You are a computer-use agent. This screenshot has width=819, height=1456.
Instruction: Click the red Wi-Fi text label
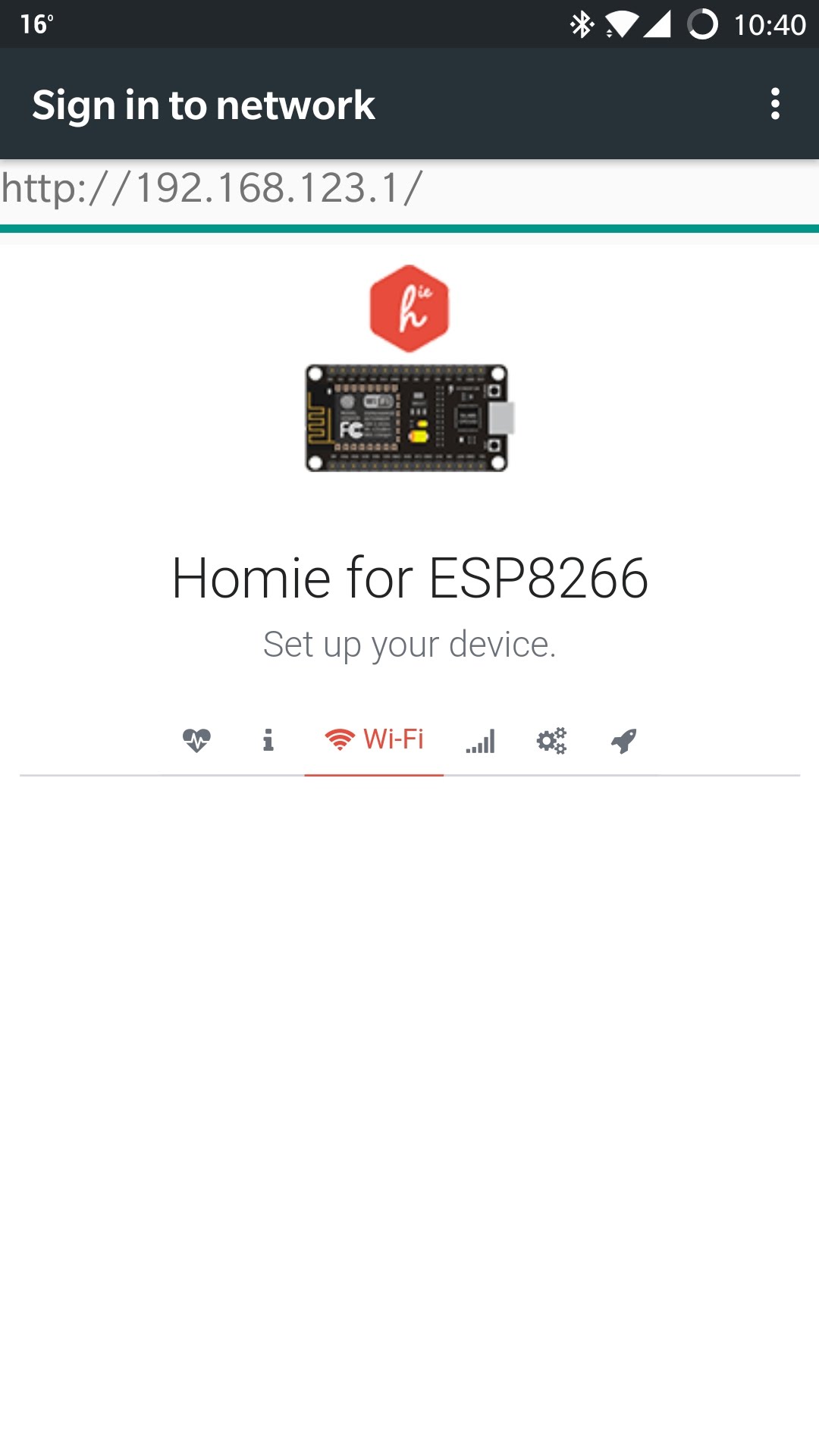coord(394,739)
